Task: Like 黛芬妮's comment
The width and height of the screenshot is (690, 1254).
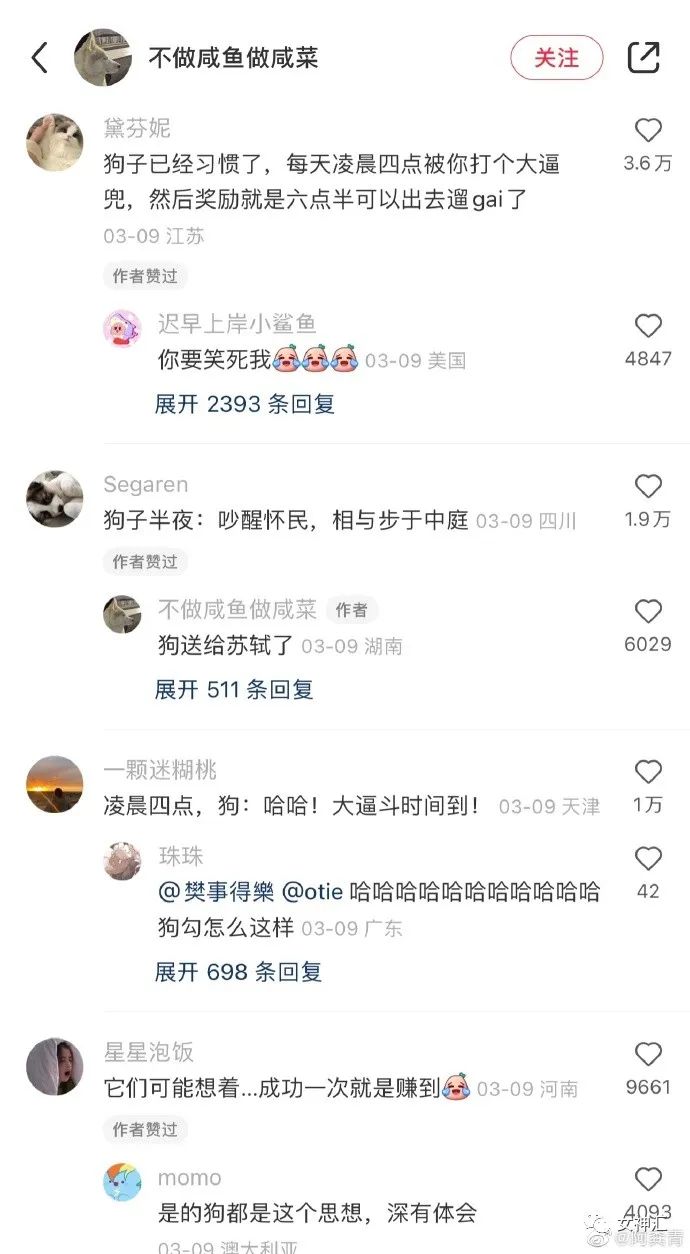Action: pos(648,131)
